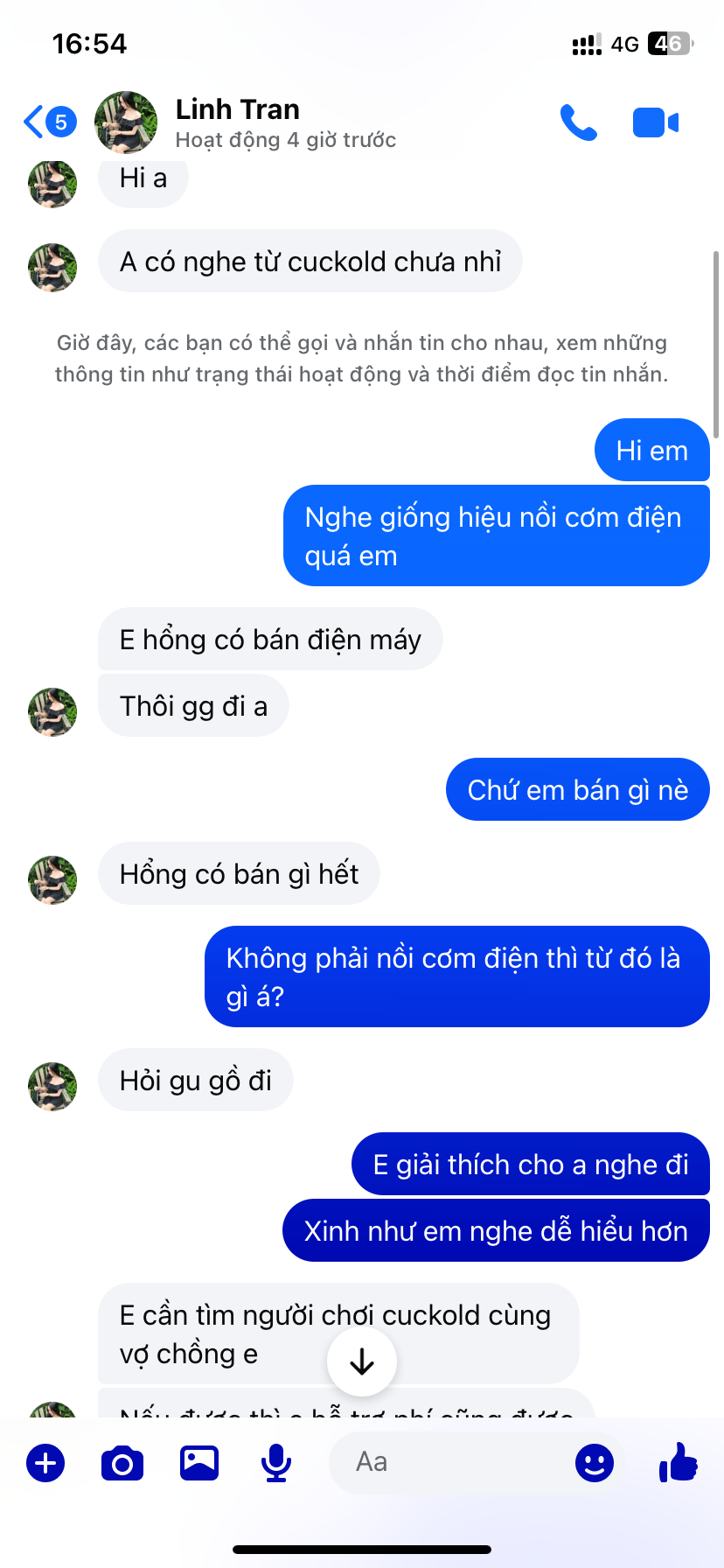The image size is (724, 1568).
Task: Open the emoji picker
Action: (595, 1463)
